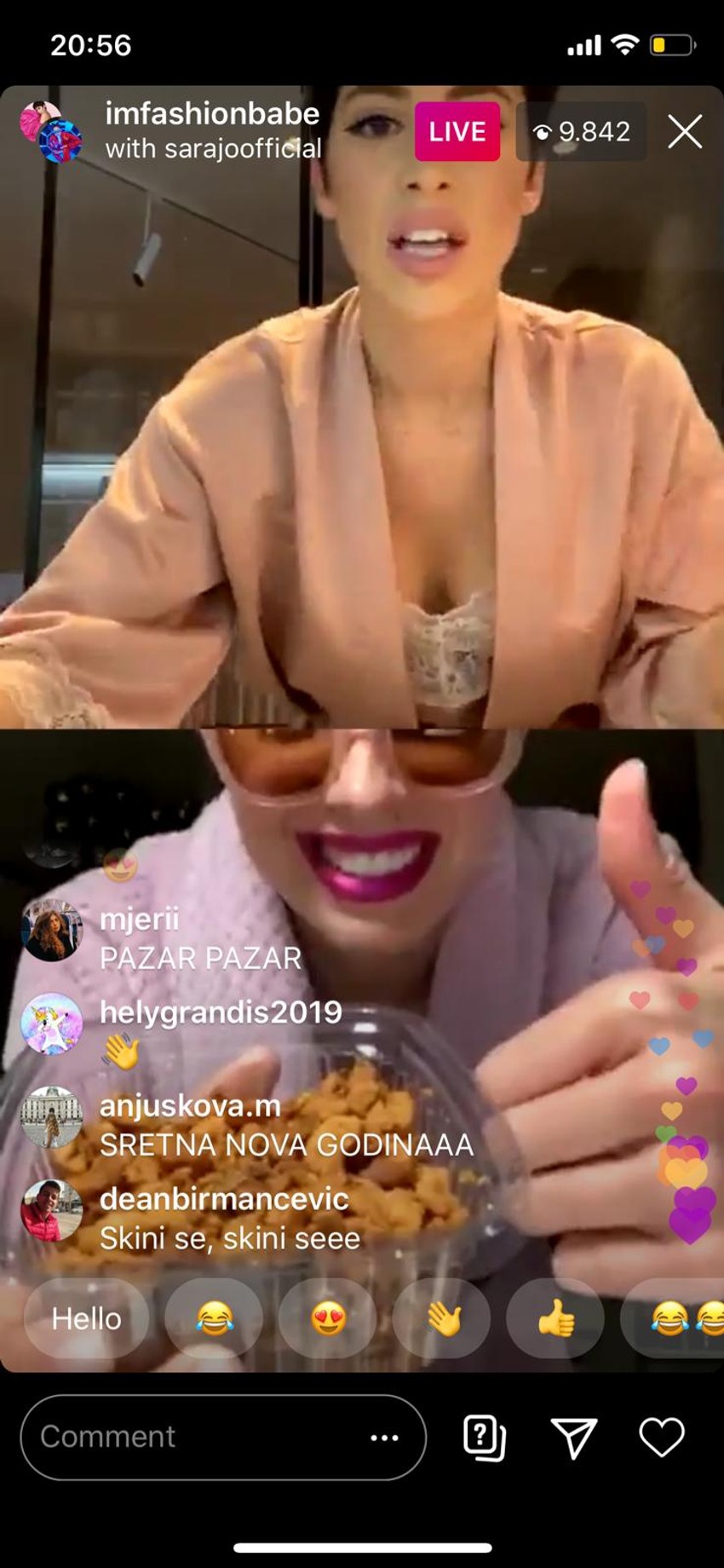Tap the Comment input field

(196, 1437)
